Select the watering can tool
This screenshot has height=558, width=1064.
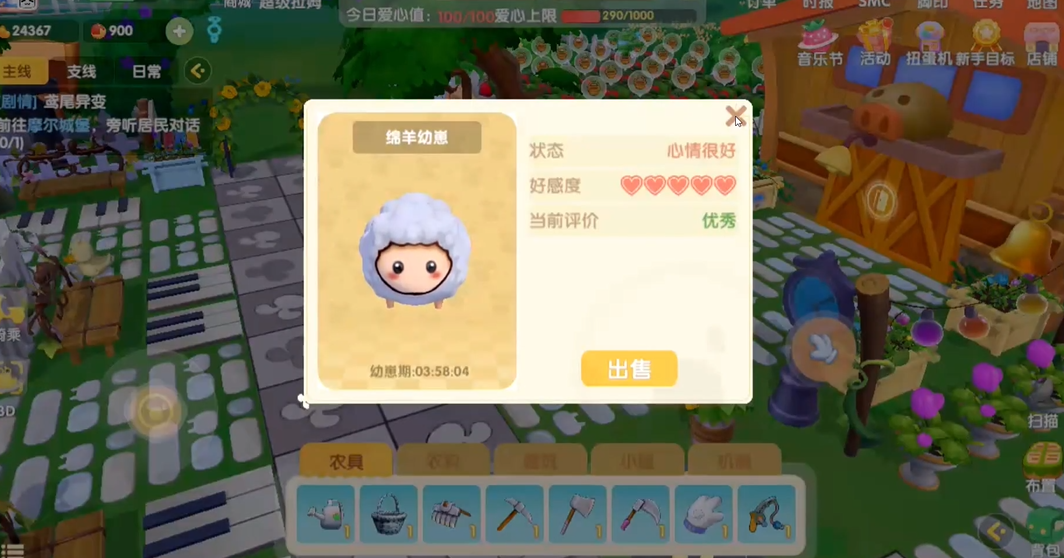pos(325,514)
